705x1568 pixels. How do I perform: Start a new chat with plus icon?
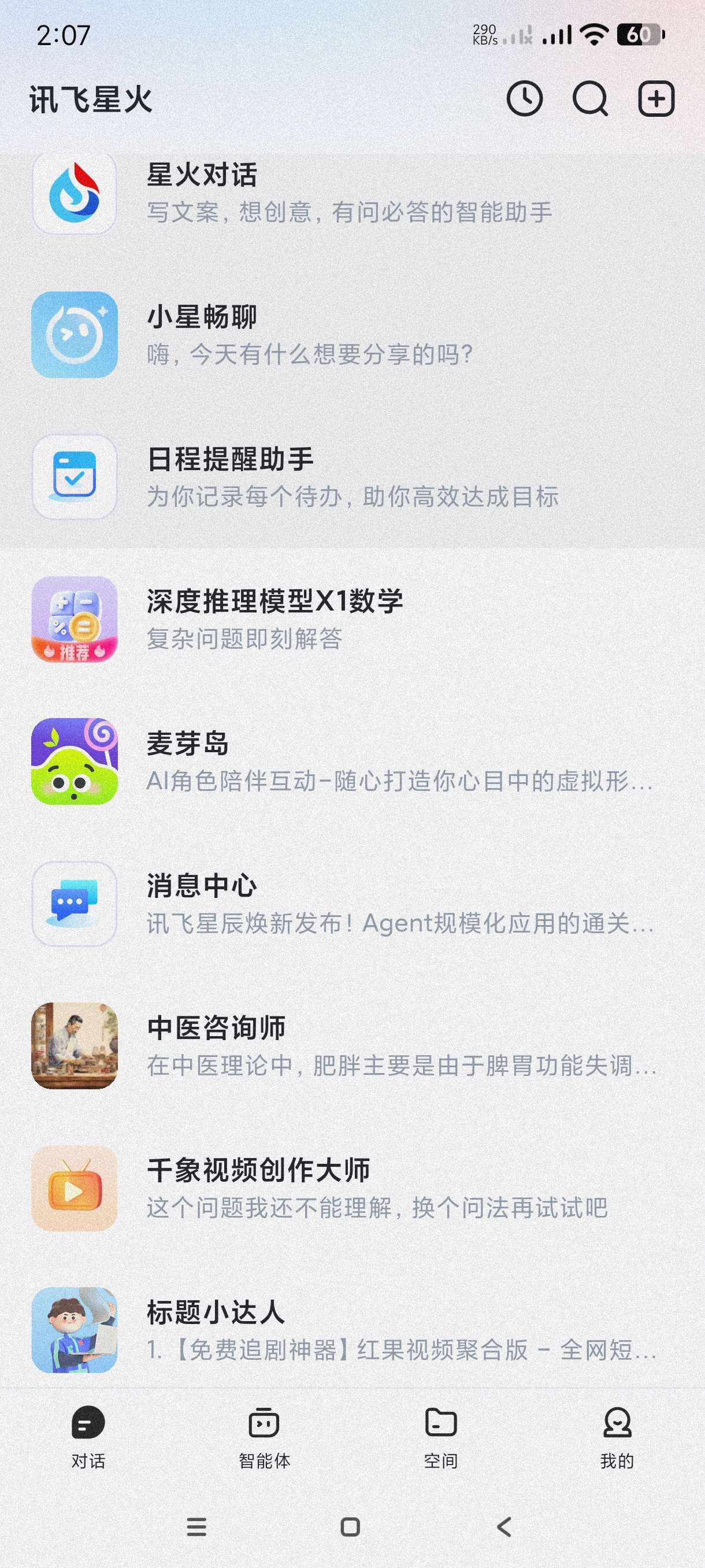656,99
